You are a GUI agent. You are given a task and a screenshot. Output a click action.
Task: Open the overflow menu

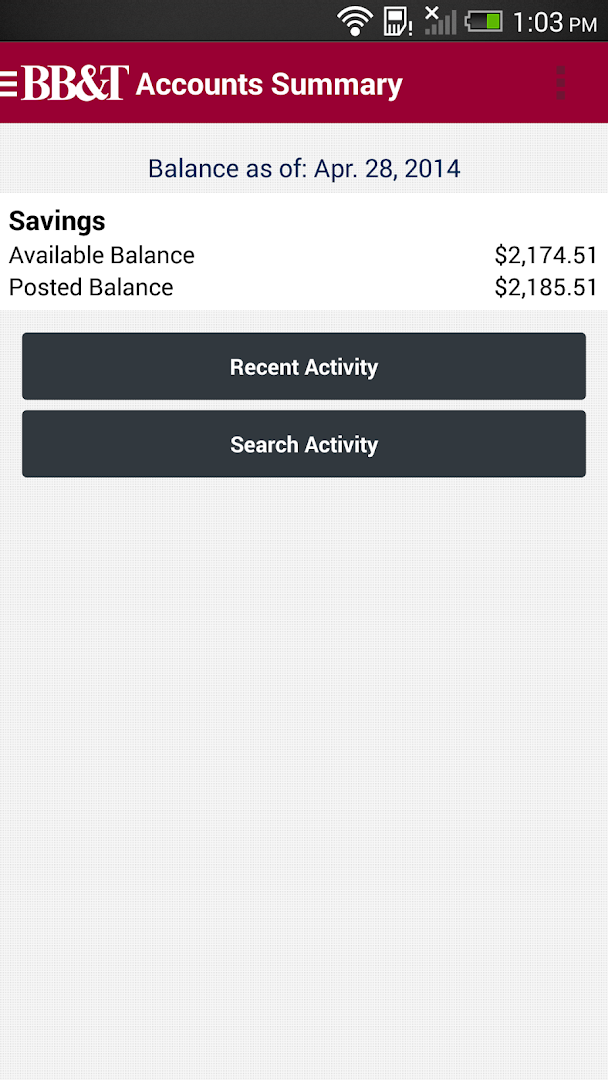pyautogui.click(x=561, y=83)
